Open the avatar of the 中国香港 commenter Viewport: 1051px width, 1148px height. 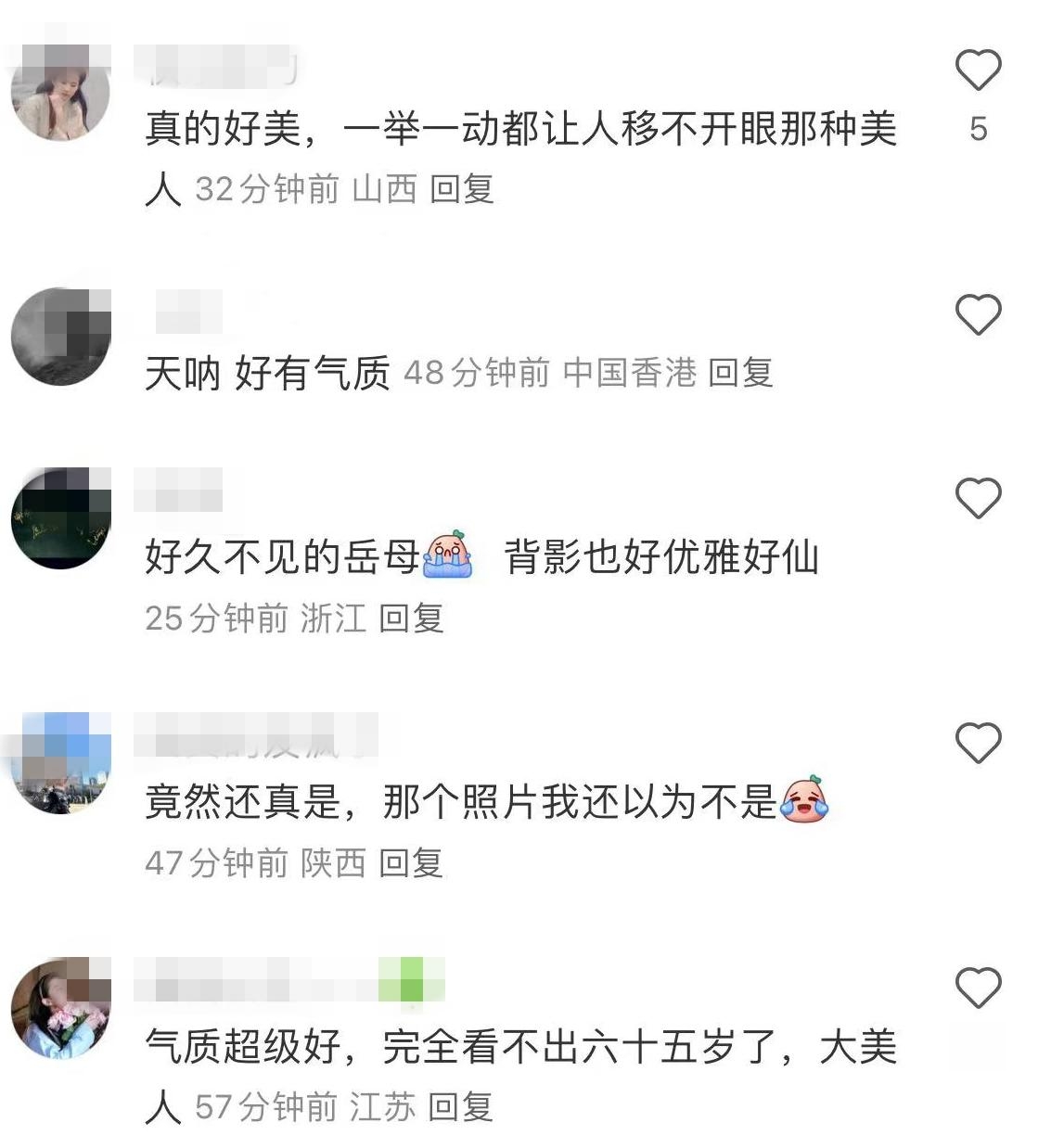pyautogui.click(x=61, y=336)
